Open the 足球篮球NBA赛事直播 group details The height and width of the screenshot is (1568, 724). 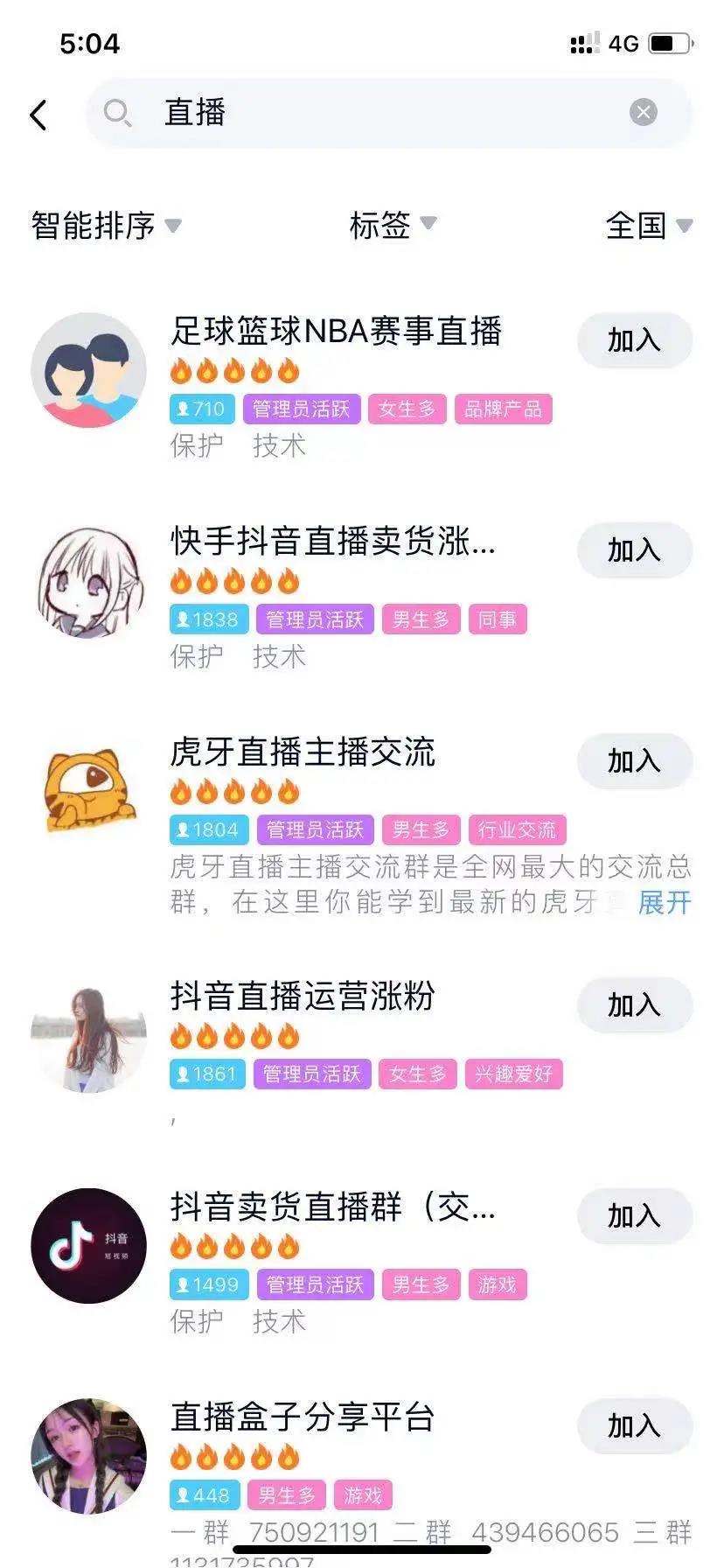point(336,332)
